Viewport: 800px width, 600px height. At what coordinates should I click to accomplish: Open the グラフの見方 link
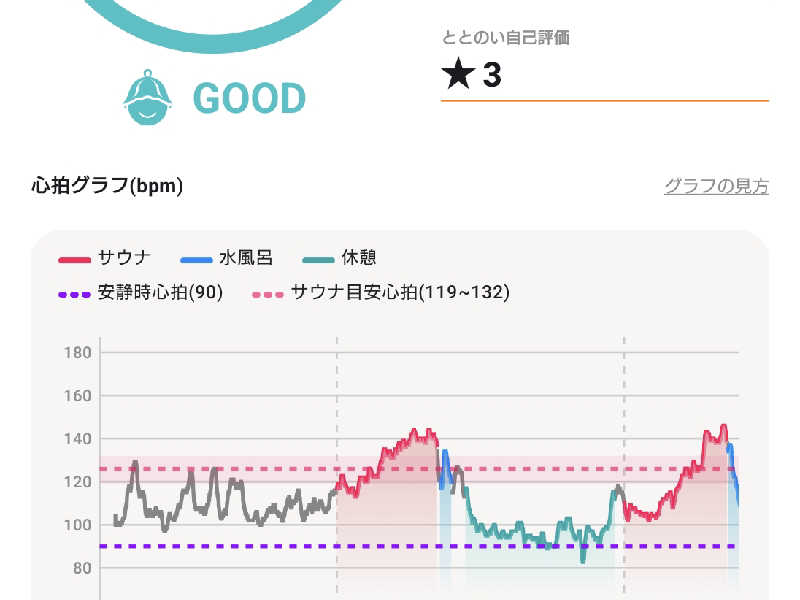(x=716, y=186)
